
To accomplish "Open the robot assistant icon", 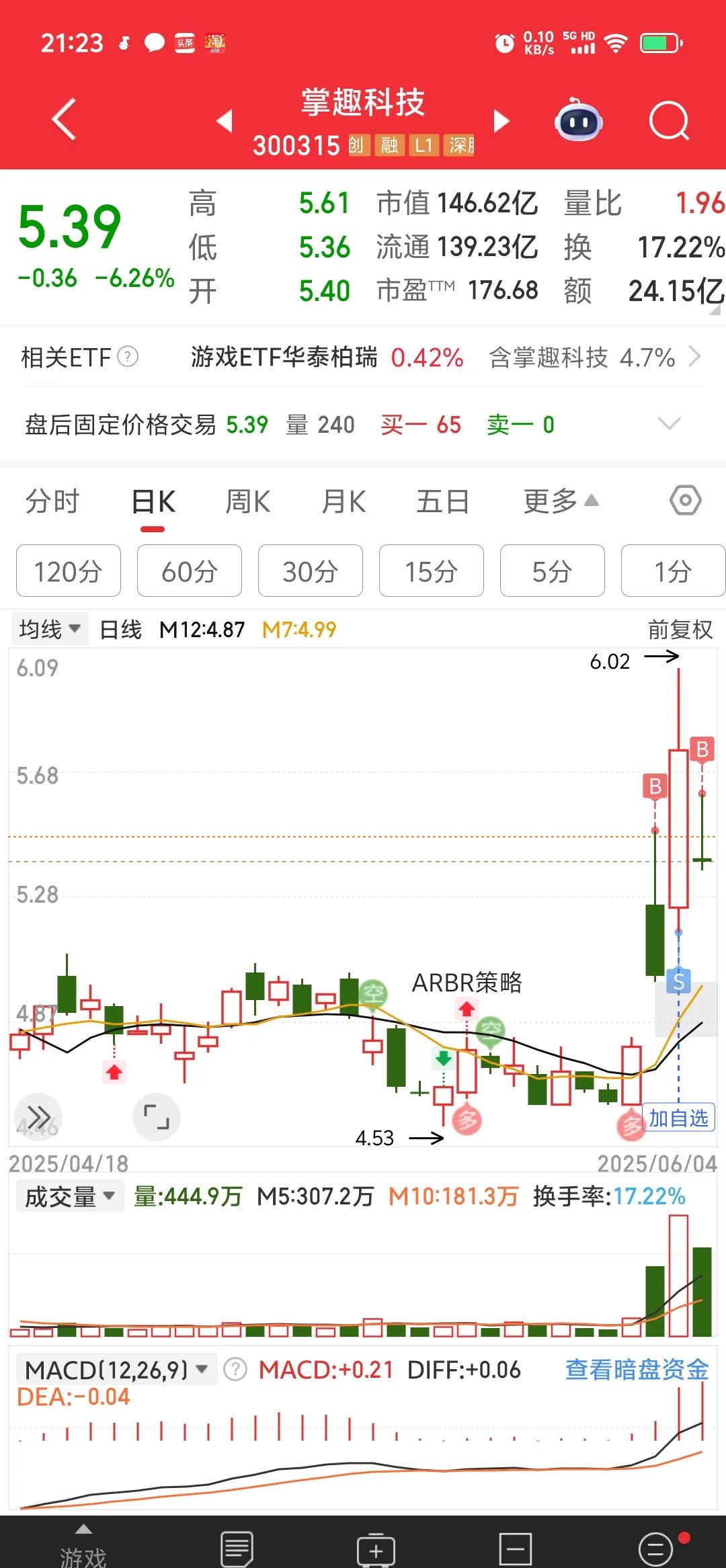I will 578,121.
